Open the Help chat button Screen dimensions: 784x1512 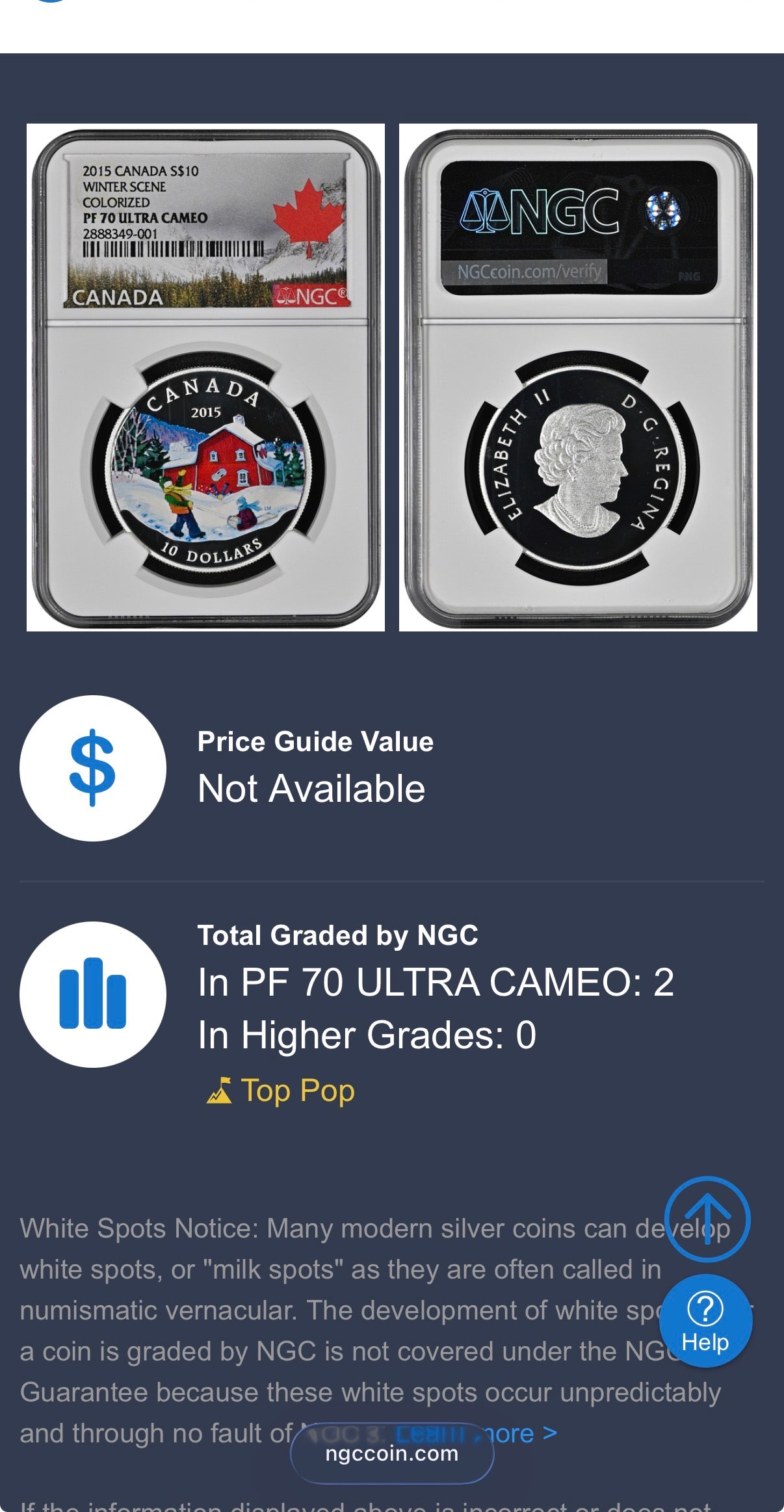(706, 1321)
